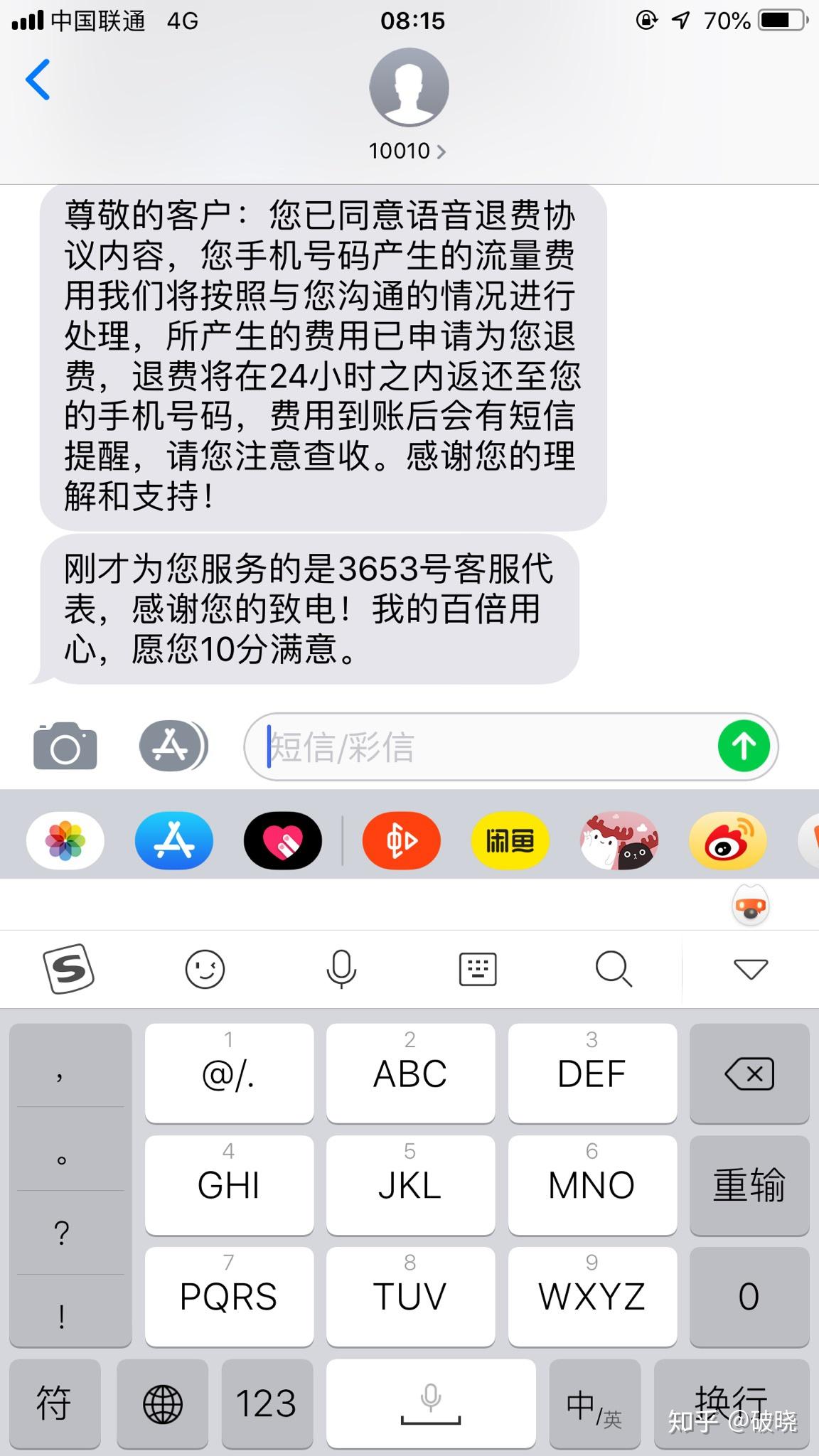Open the camera from the message bar
The width and height of the screenshot is (819, 1456).
pos(64,746)
